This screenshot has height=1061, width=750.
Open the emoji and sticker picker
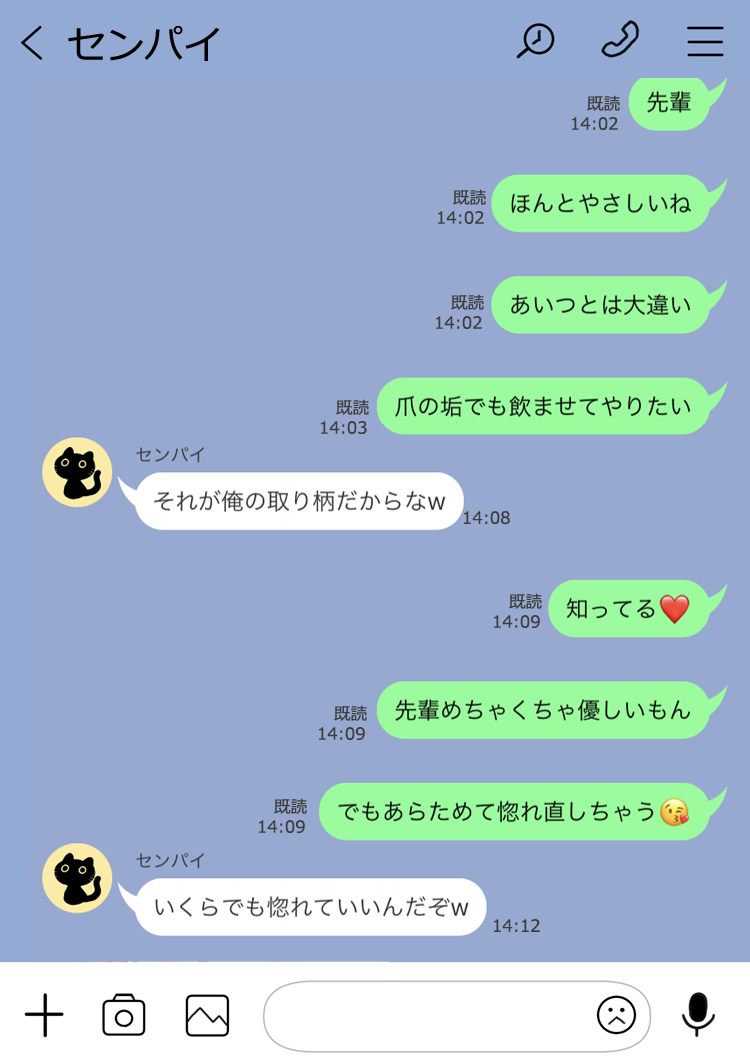(616, 1016)
